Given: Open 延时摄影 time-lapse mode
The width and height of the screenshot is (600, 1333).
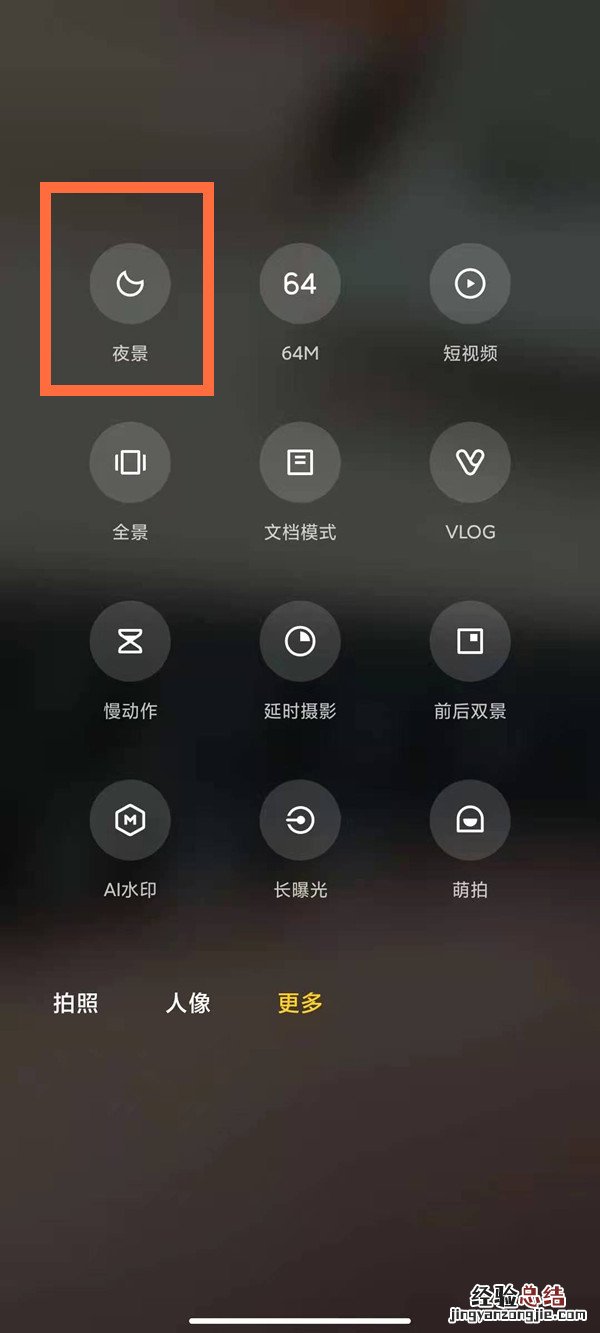Looking at the screenshot, I should [300, 642].
